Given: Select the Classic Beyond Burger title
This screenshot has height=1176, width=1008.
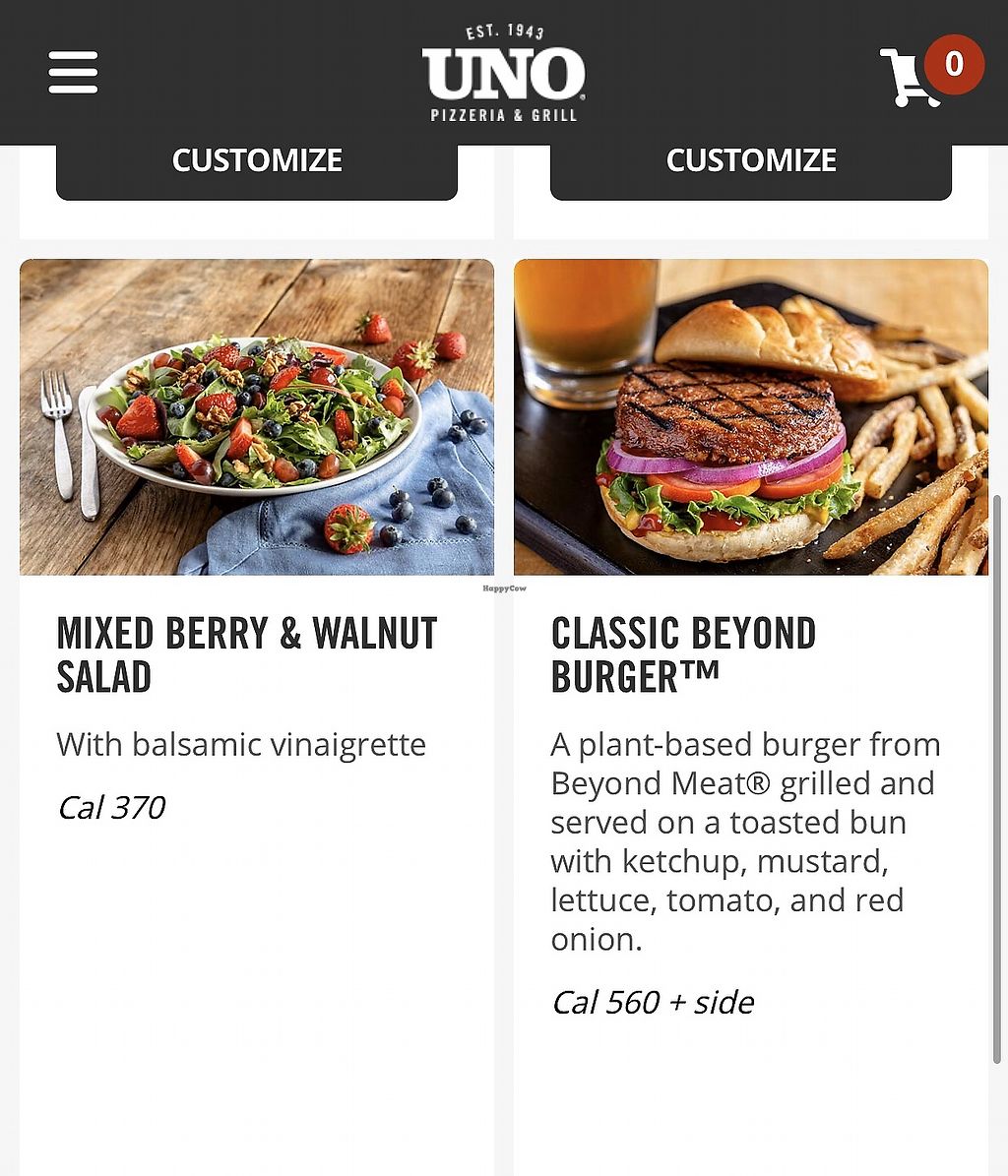Looking at the screenshot, I should [x=683, y=654].
